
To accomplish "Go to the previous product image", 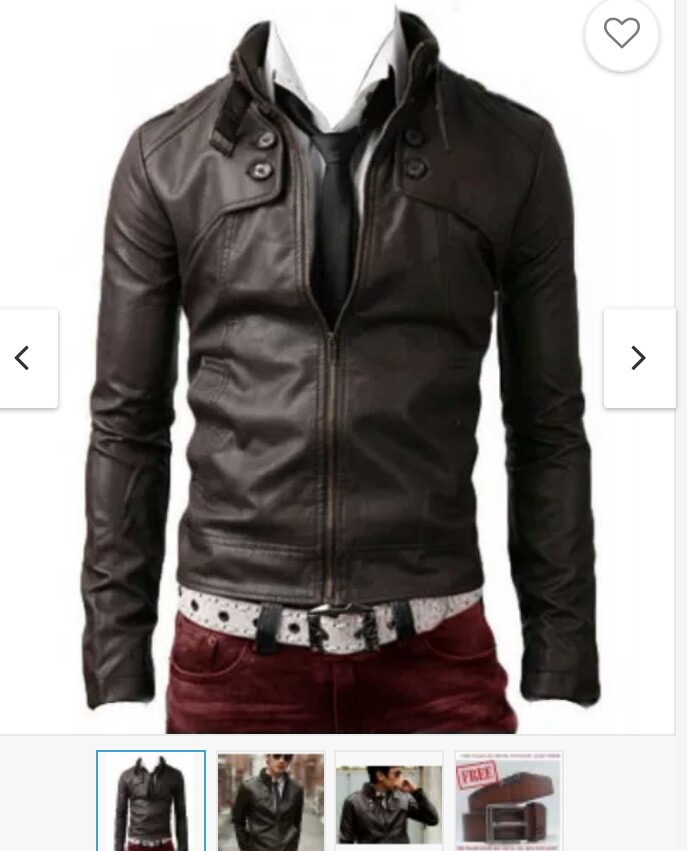I will coord(24,358).
